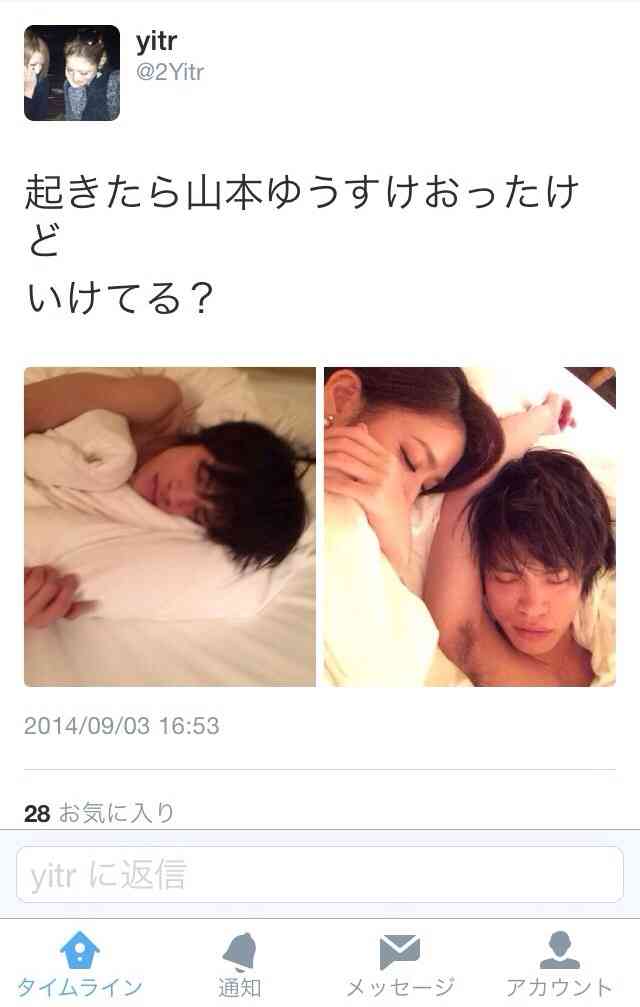Open the @2Yitr username profile
This screenshot has width=640, height=1007.
tap(170, 72)
